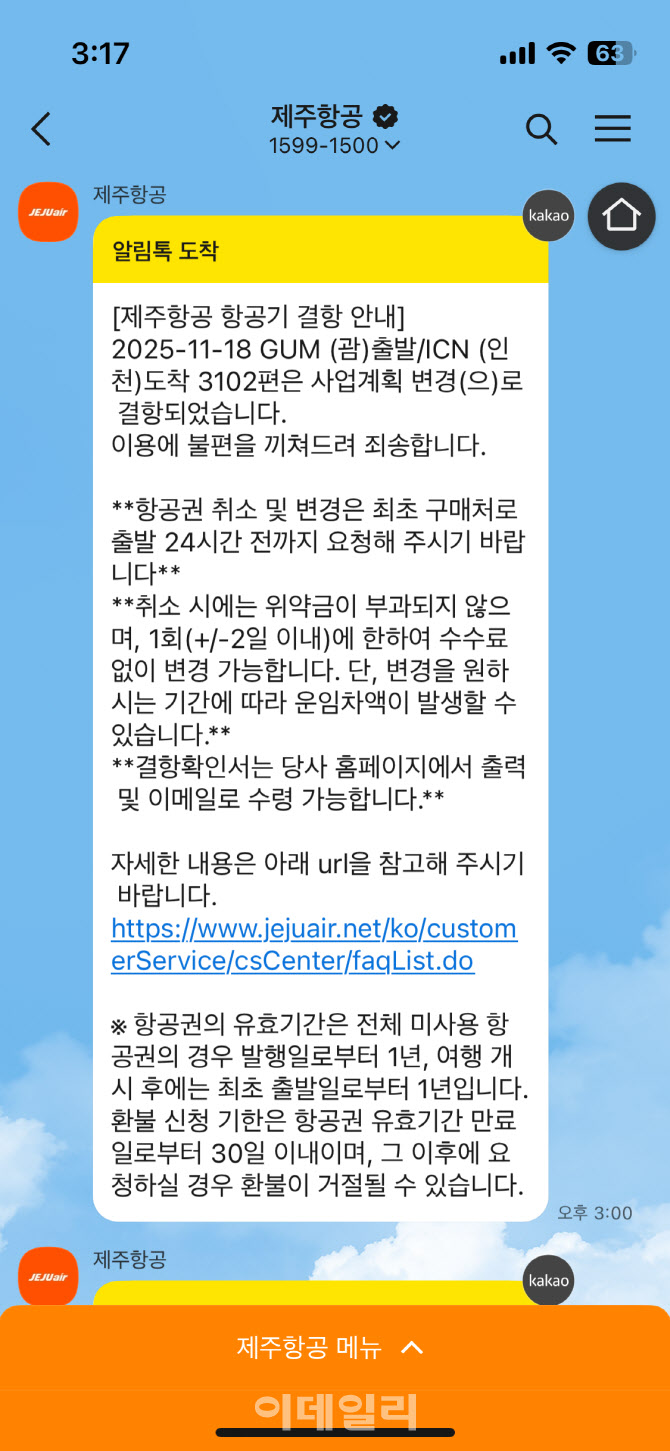Open the jejuair.net faqList link
The height and width of the screenshot is (1451, 670).
click(x=313, y=945)
